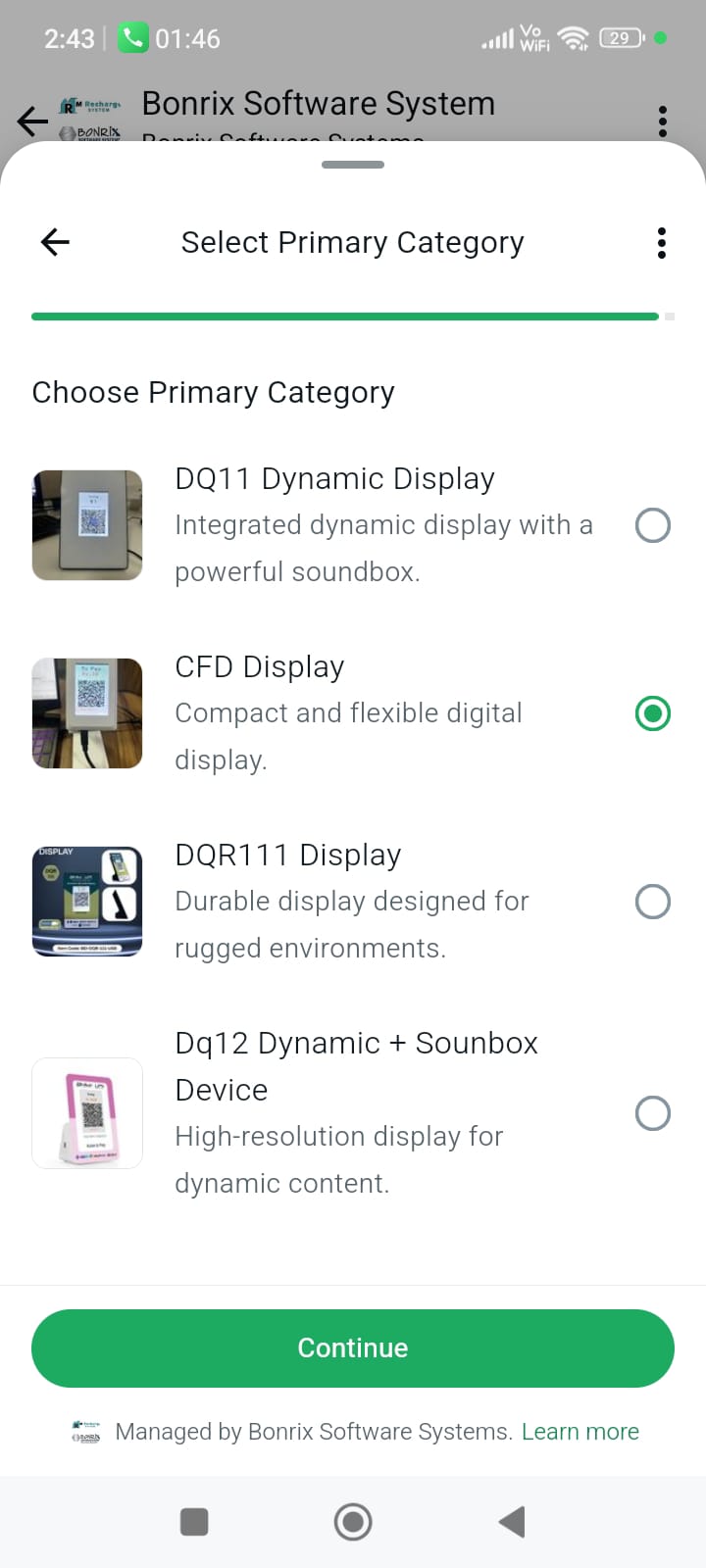Viewport: 706px width, 1568px height.
Task: Select the DQ11 Dynamic Display option
Action: 653,525
